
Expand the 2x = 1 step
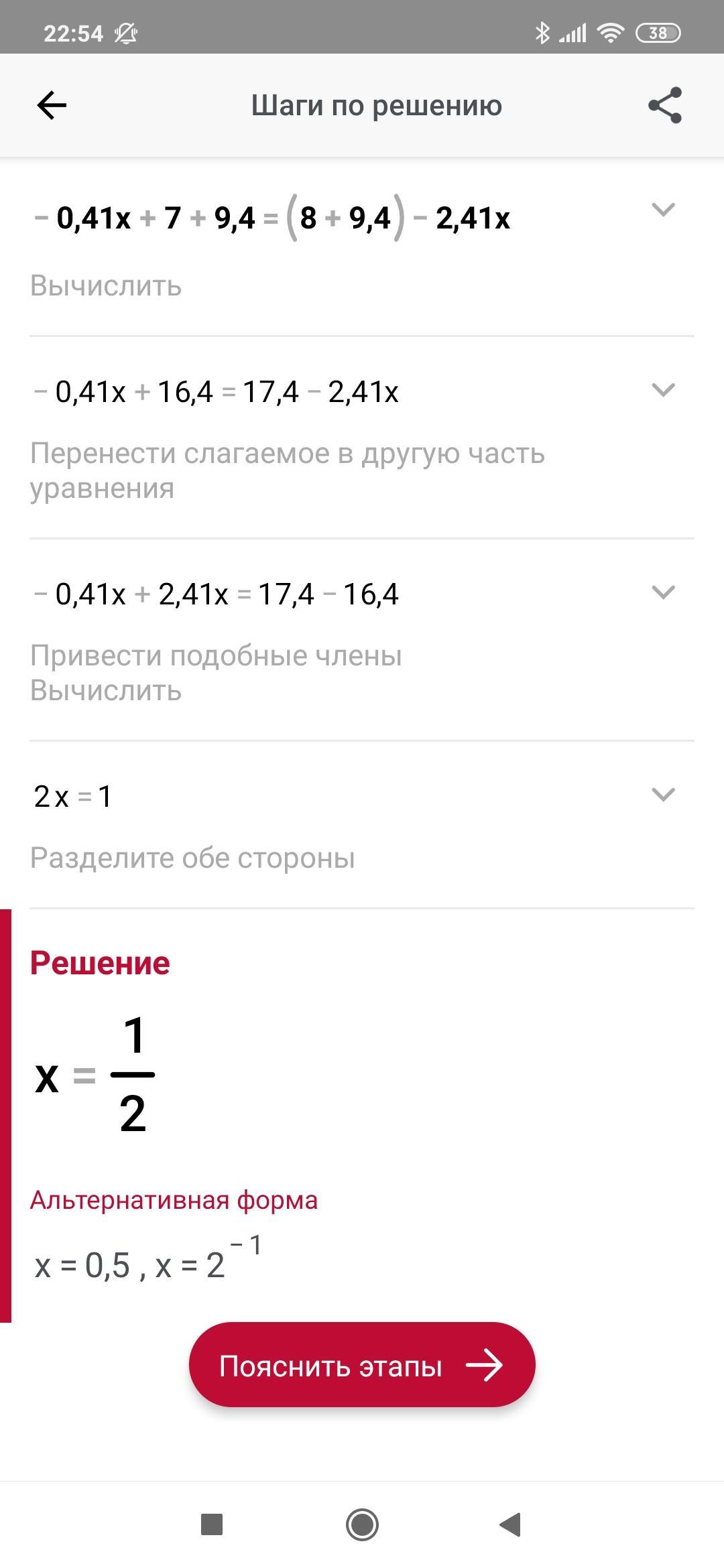tap(663, 795)
